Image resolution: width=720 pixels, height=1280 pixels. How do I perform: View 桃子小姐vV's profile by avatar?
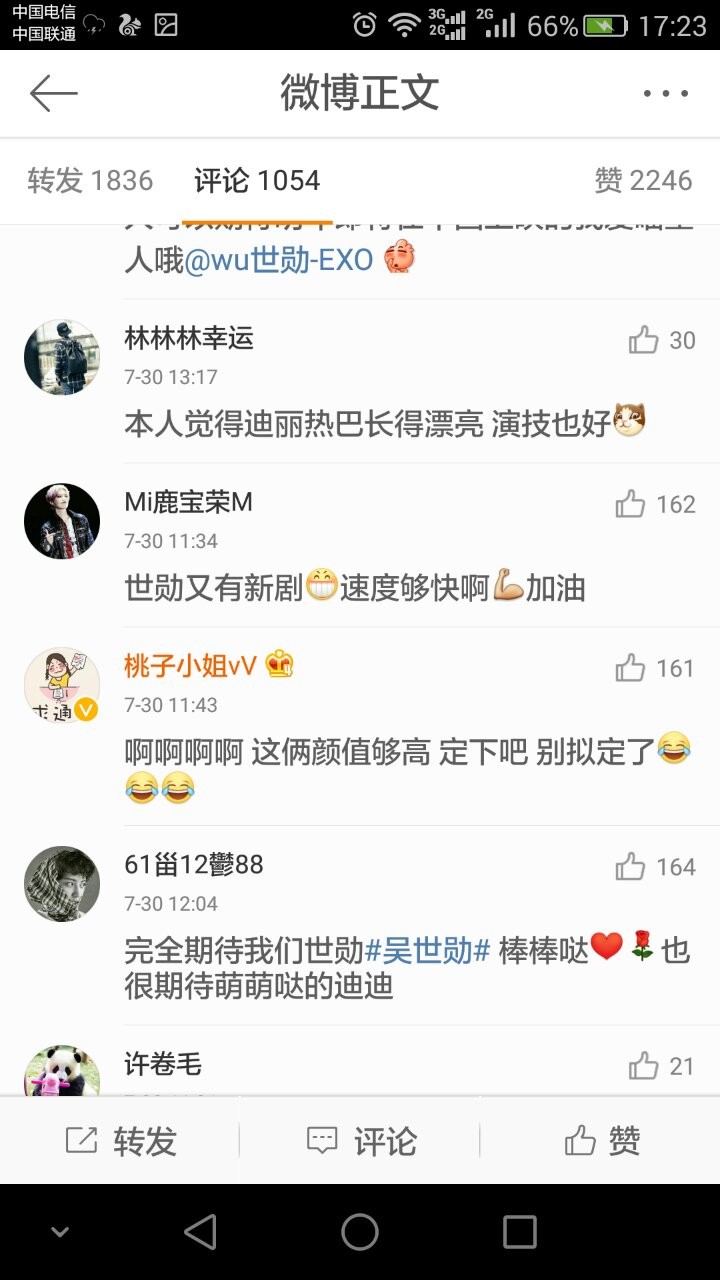[x=62, y=685]
